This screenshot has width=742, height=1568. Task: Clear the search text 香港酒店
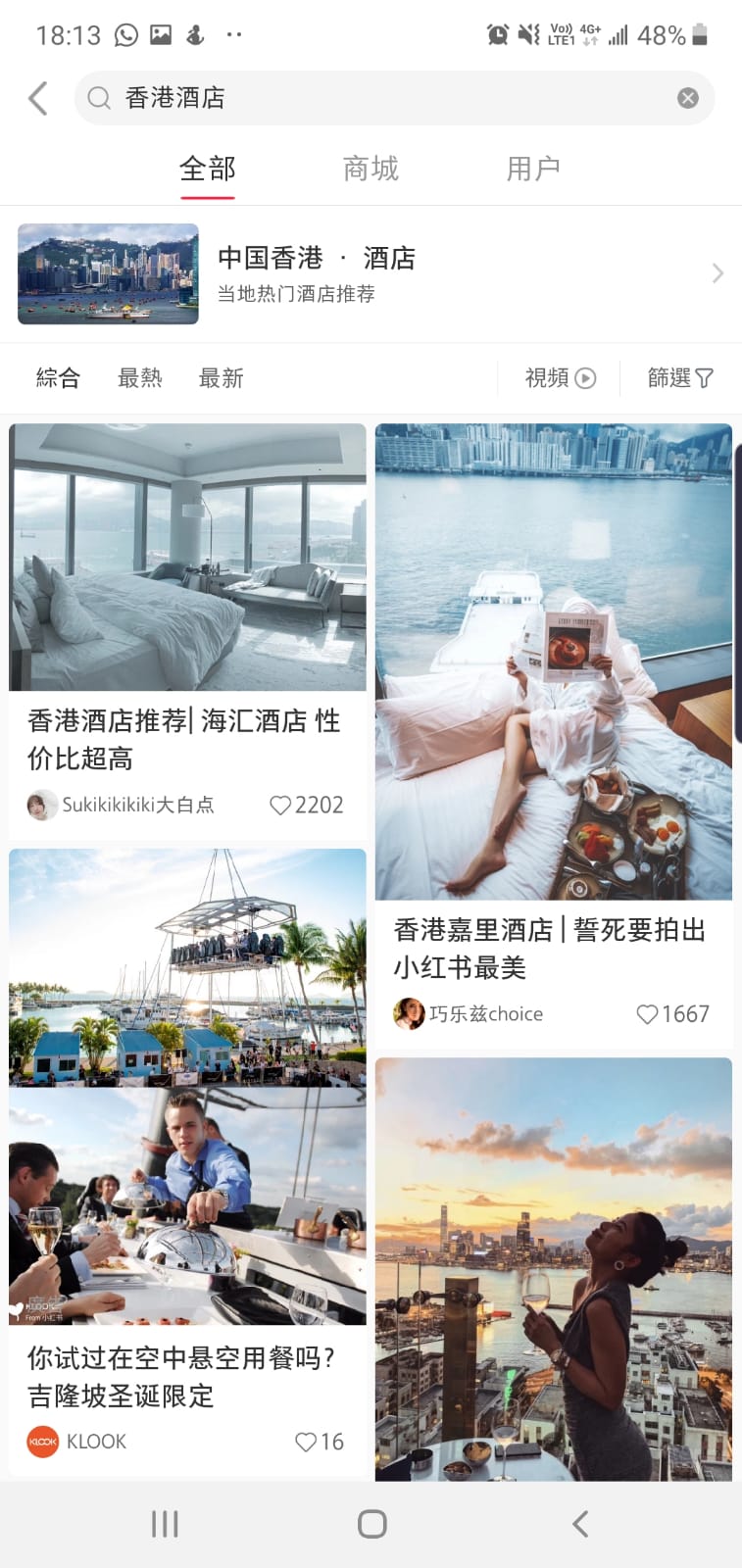pos(688,98)
